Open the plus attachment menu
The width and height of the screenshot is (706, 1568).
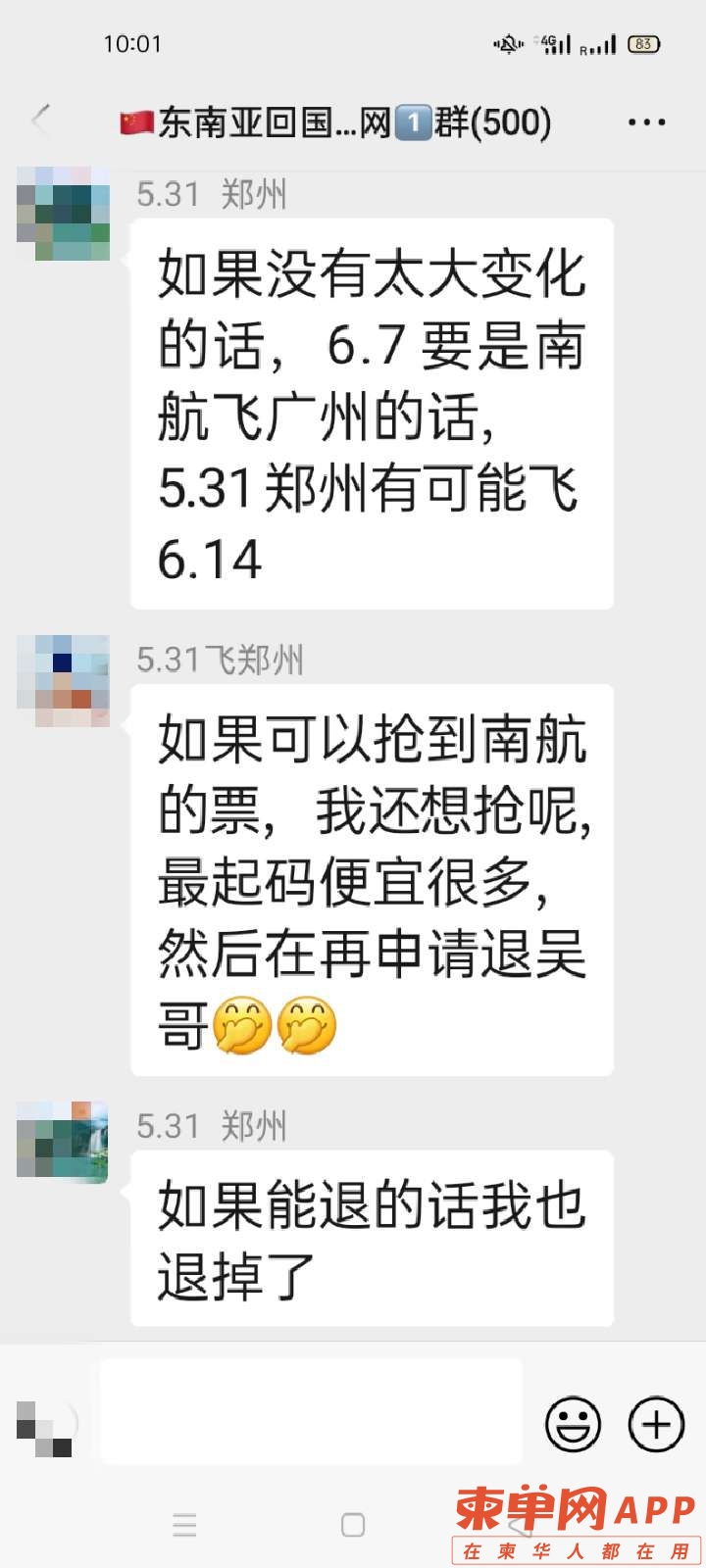(656, 1423)
